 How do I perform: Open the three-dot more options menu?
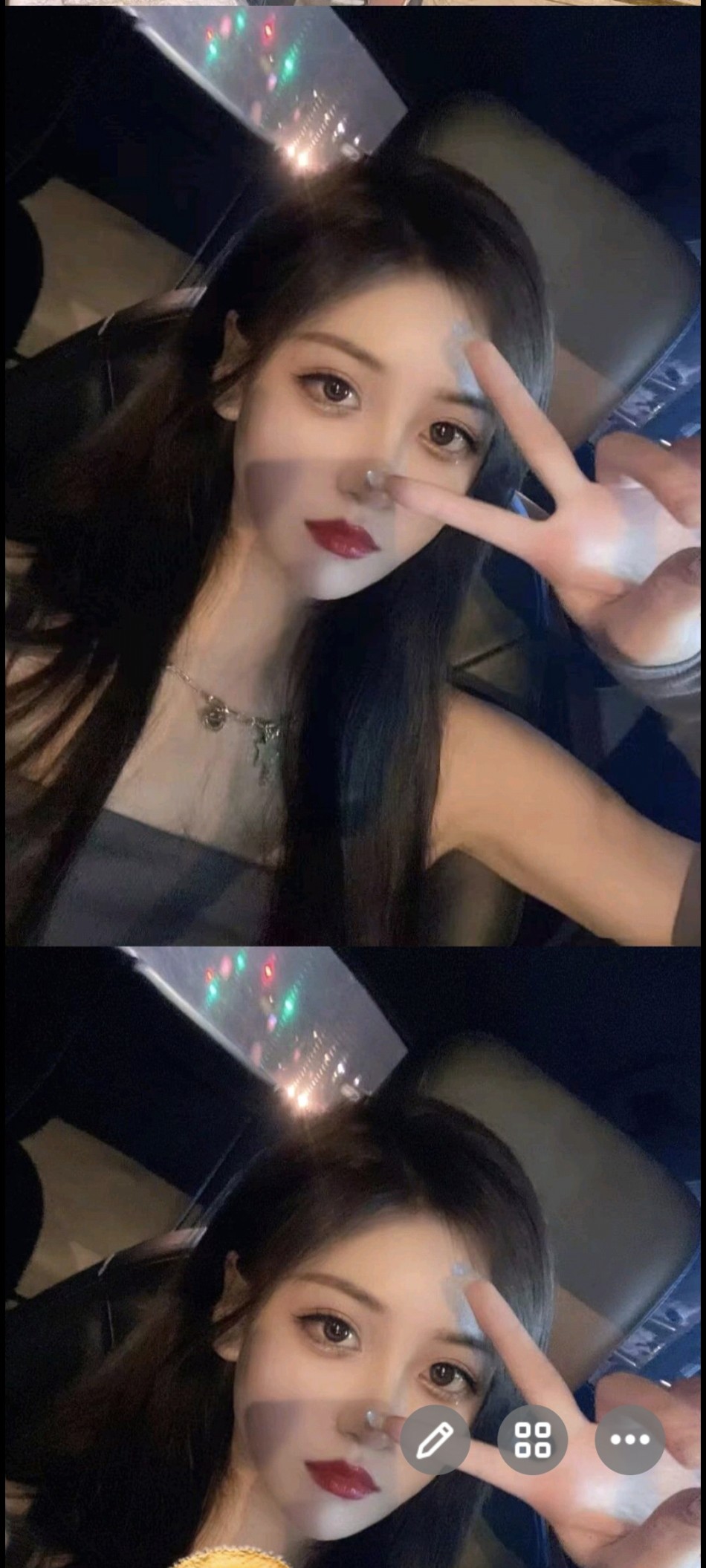coord(629,1439)
